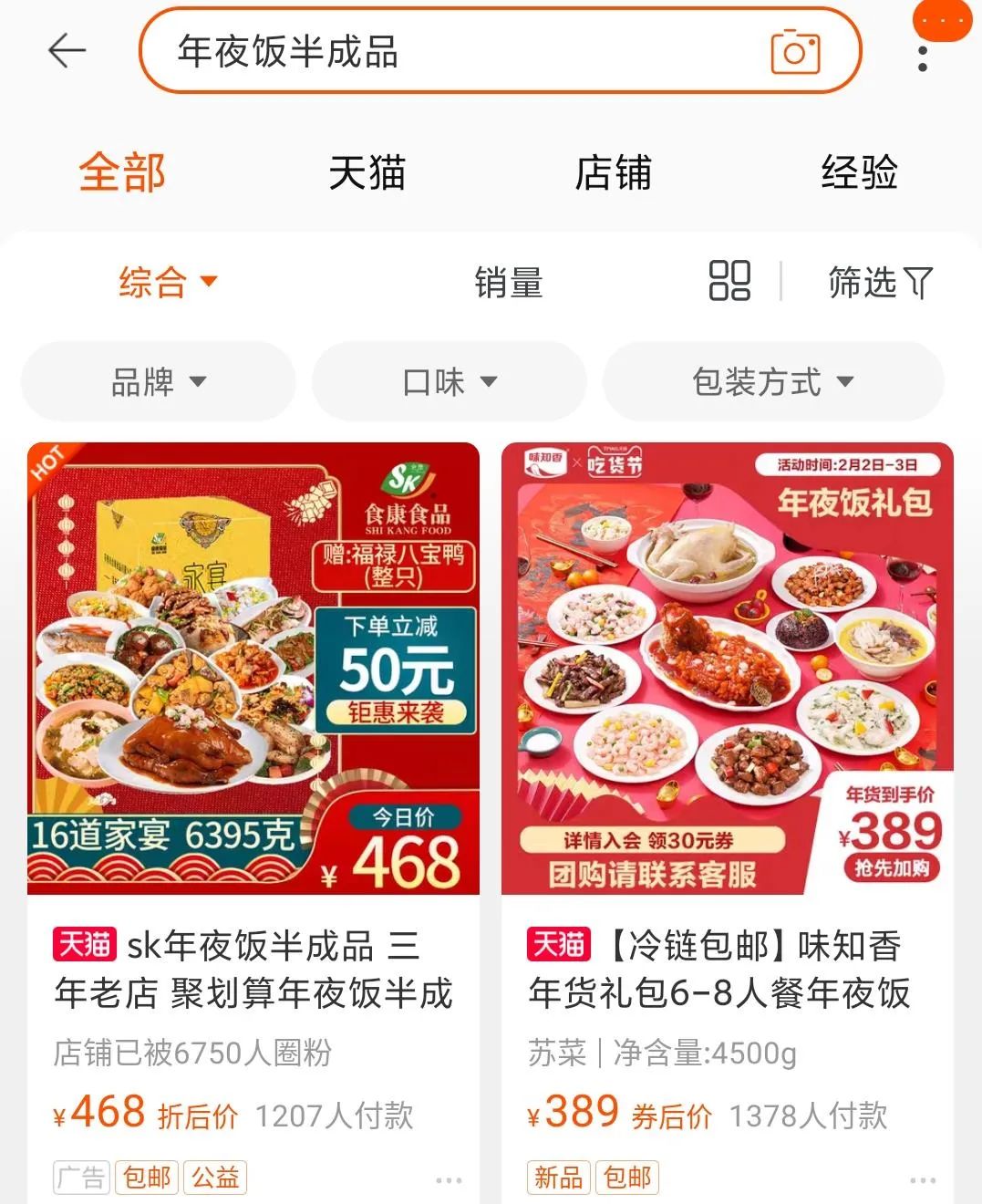Sort results by 销量
Image resolution: width=982 pixels, height=1204 pixels.
[x=508, y=283]
